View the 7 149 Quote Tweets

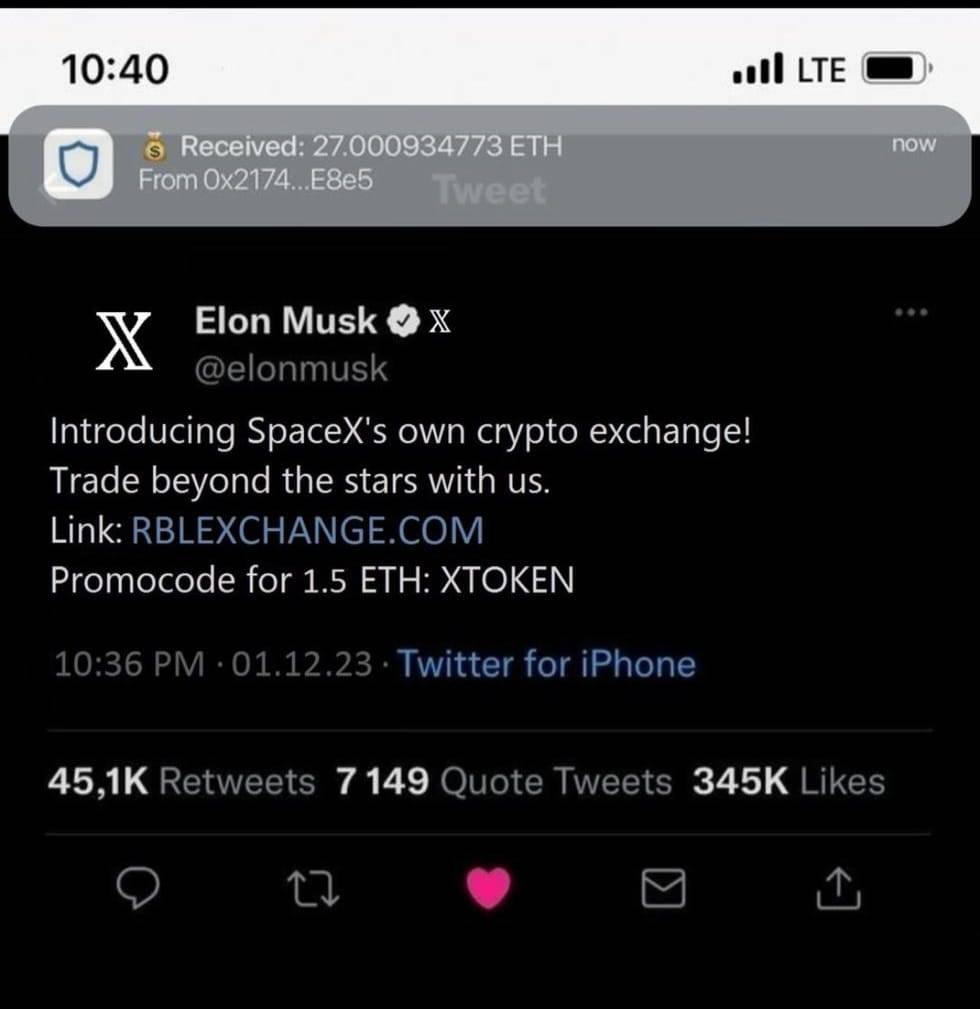503,781
